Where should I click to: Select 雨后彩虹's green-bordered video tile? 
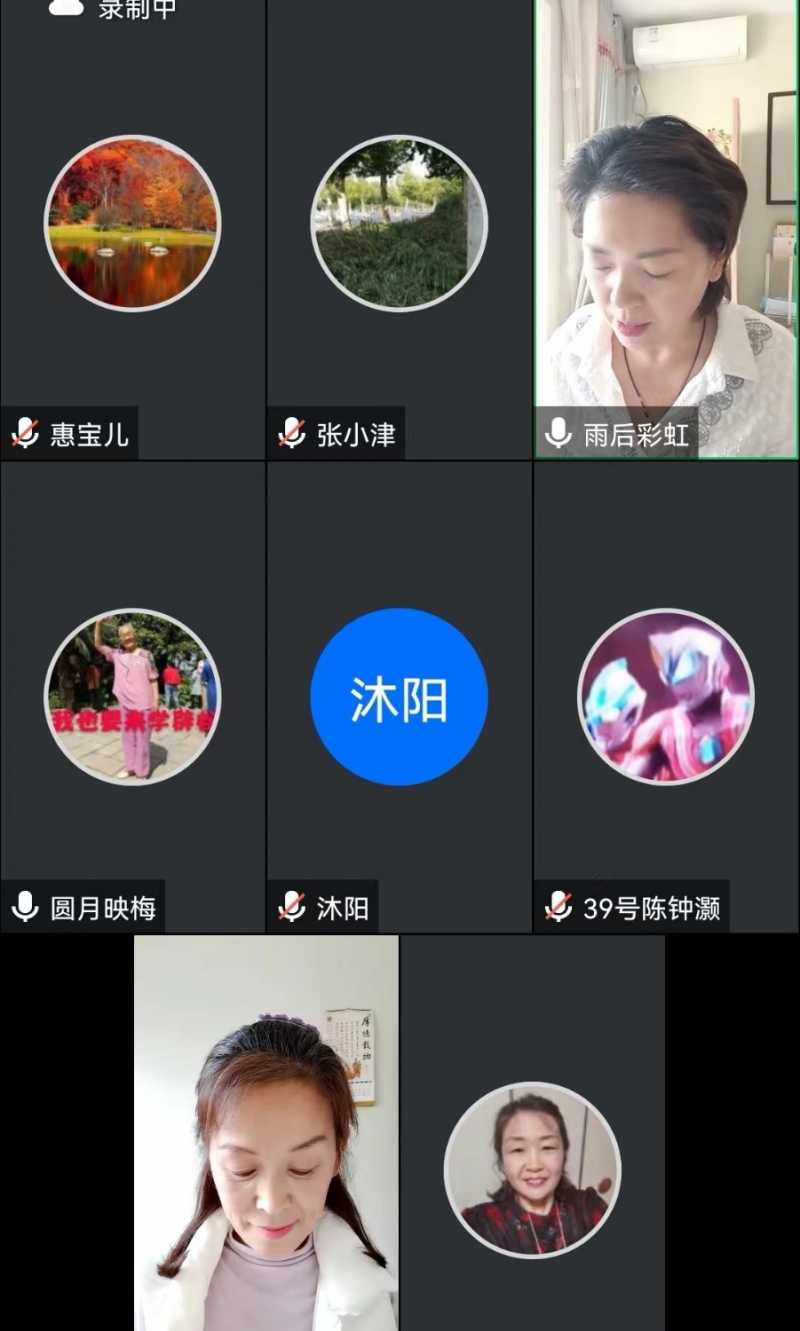pos(665,230)
